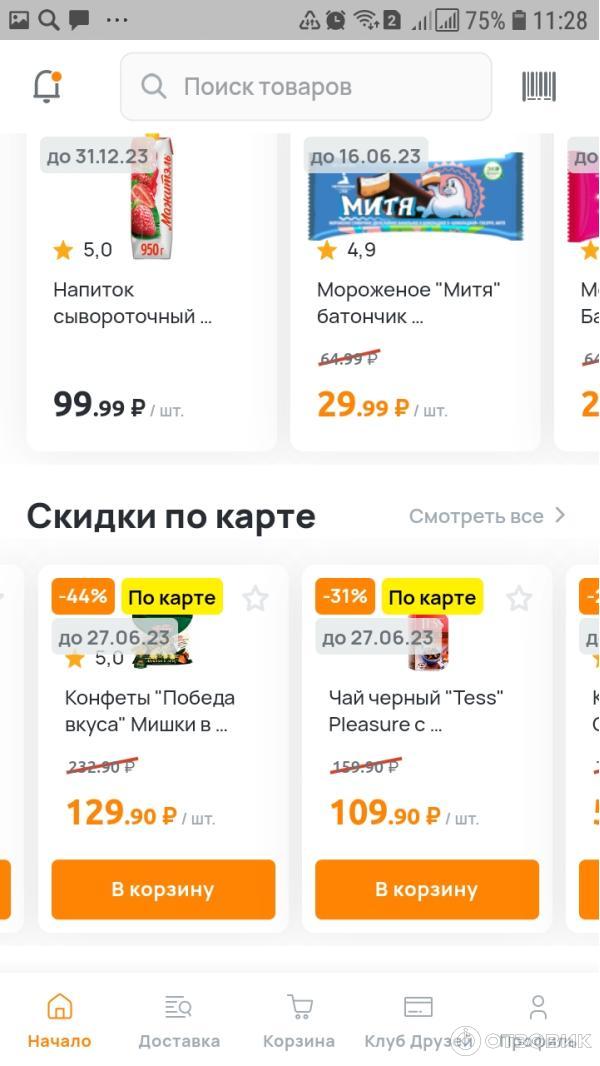The image size is (600, 1066).
Task: Switch to the Доставка tab
Action: click(179, 1021)
